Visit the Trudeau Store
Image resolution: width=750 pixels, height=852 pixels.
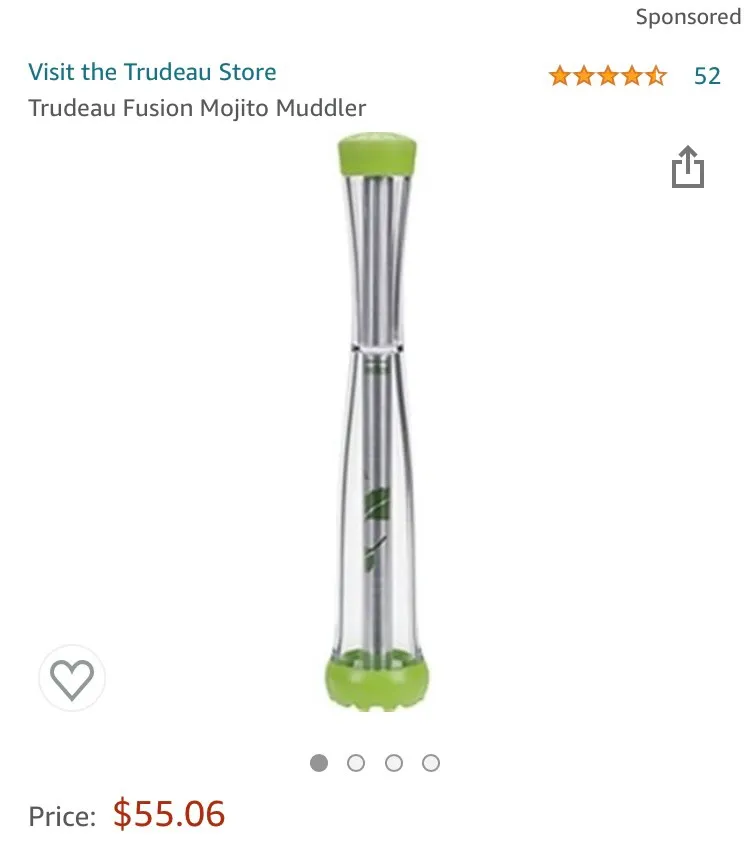point(152,72)
